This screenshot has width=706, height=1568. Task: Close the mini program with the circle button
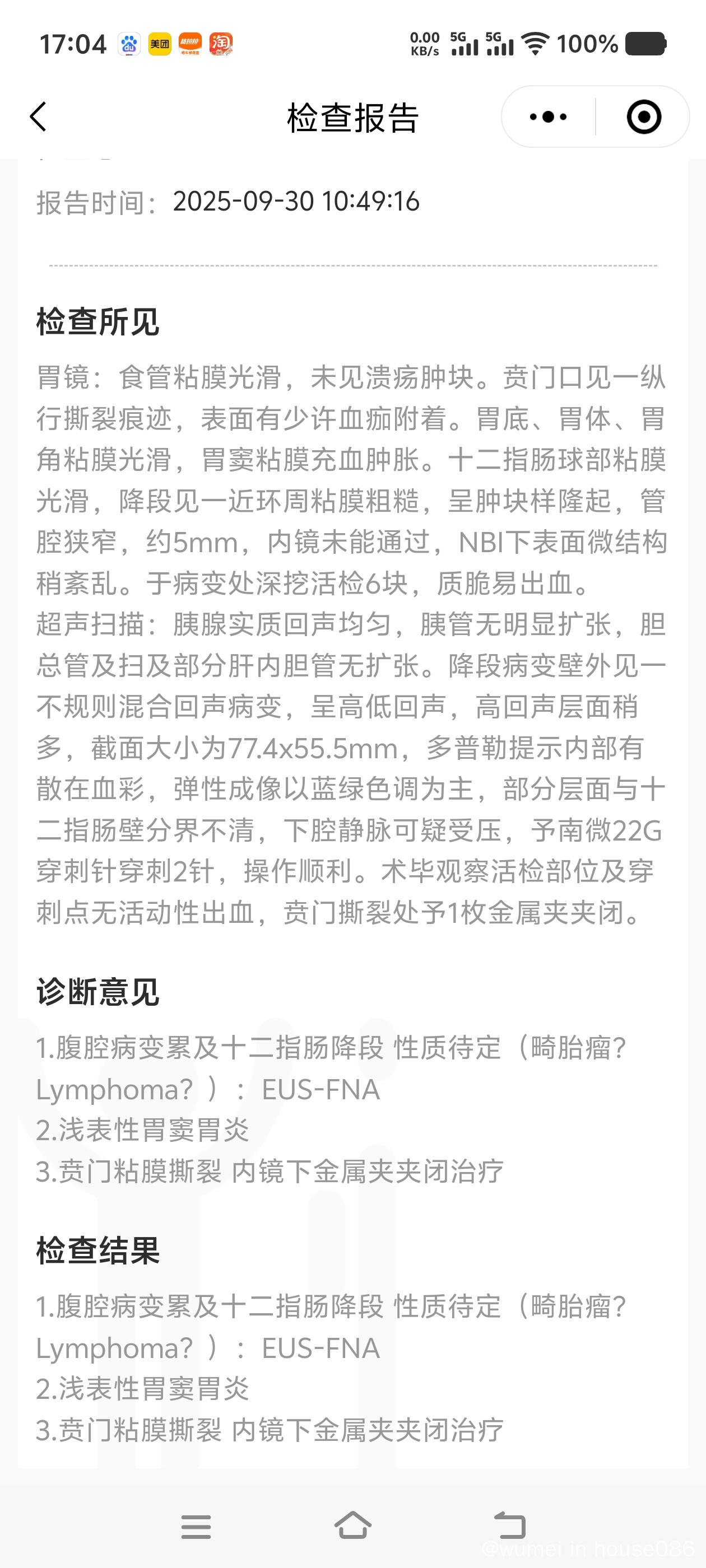(643, 117)
